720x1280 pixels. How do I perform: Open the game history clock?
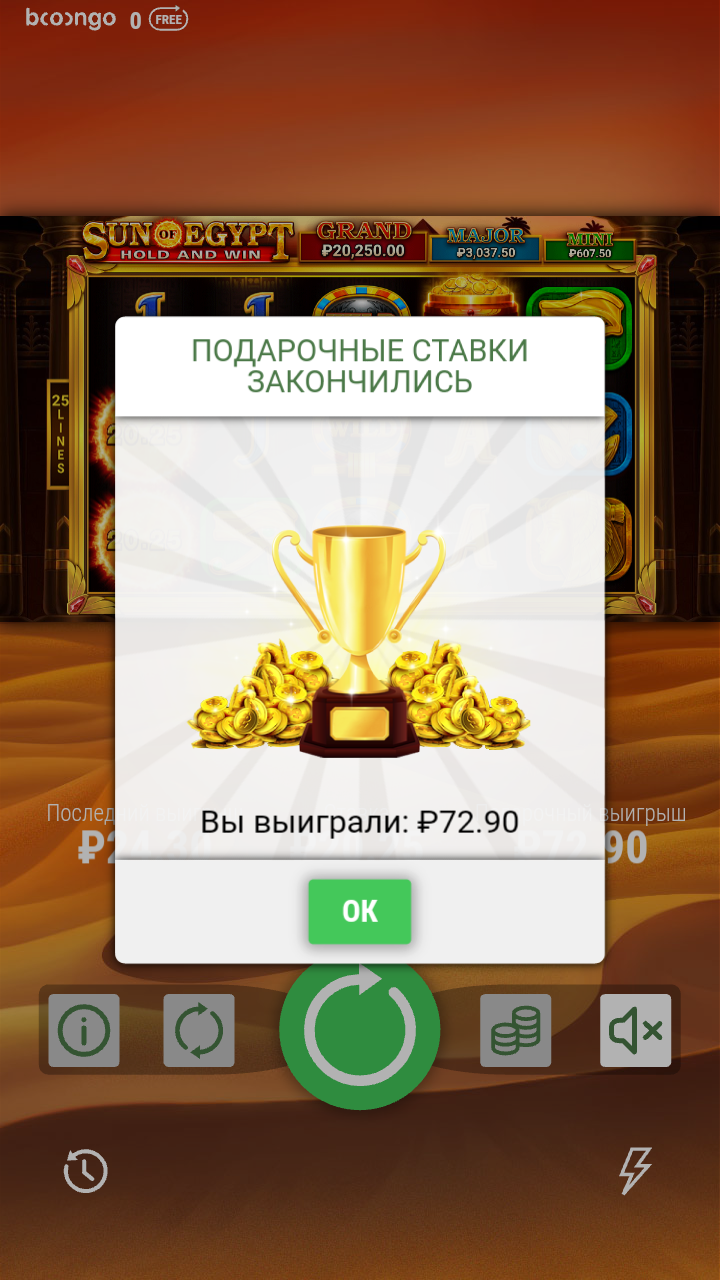coord(86,1170)
